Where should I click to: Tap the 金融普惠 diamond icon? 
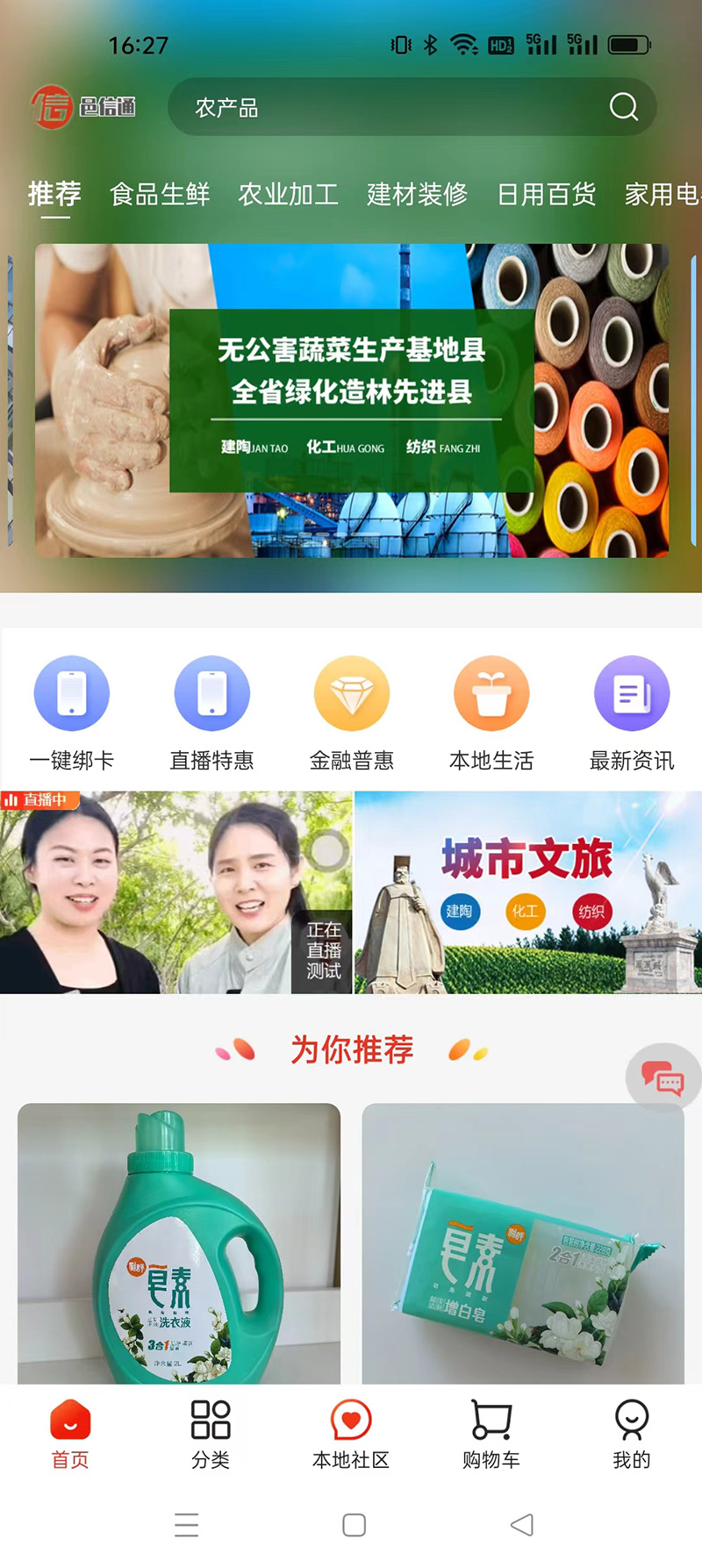[x=351, y=693]
